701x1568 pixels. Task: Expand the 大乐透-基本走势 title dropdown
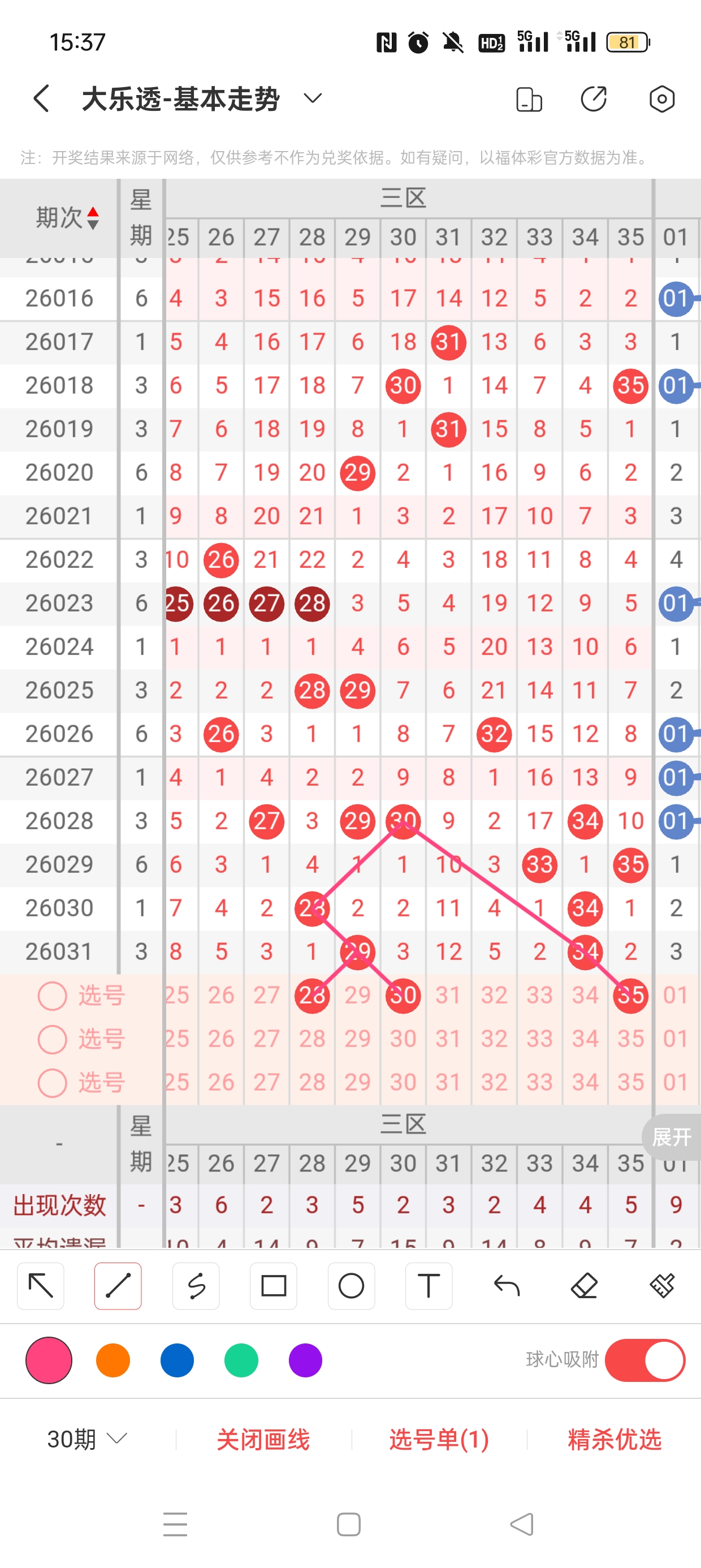[312, 98]
